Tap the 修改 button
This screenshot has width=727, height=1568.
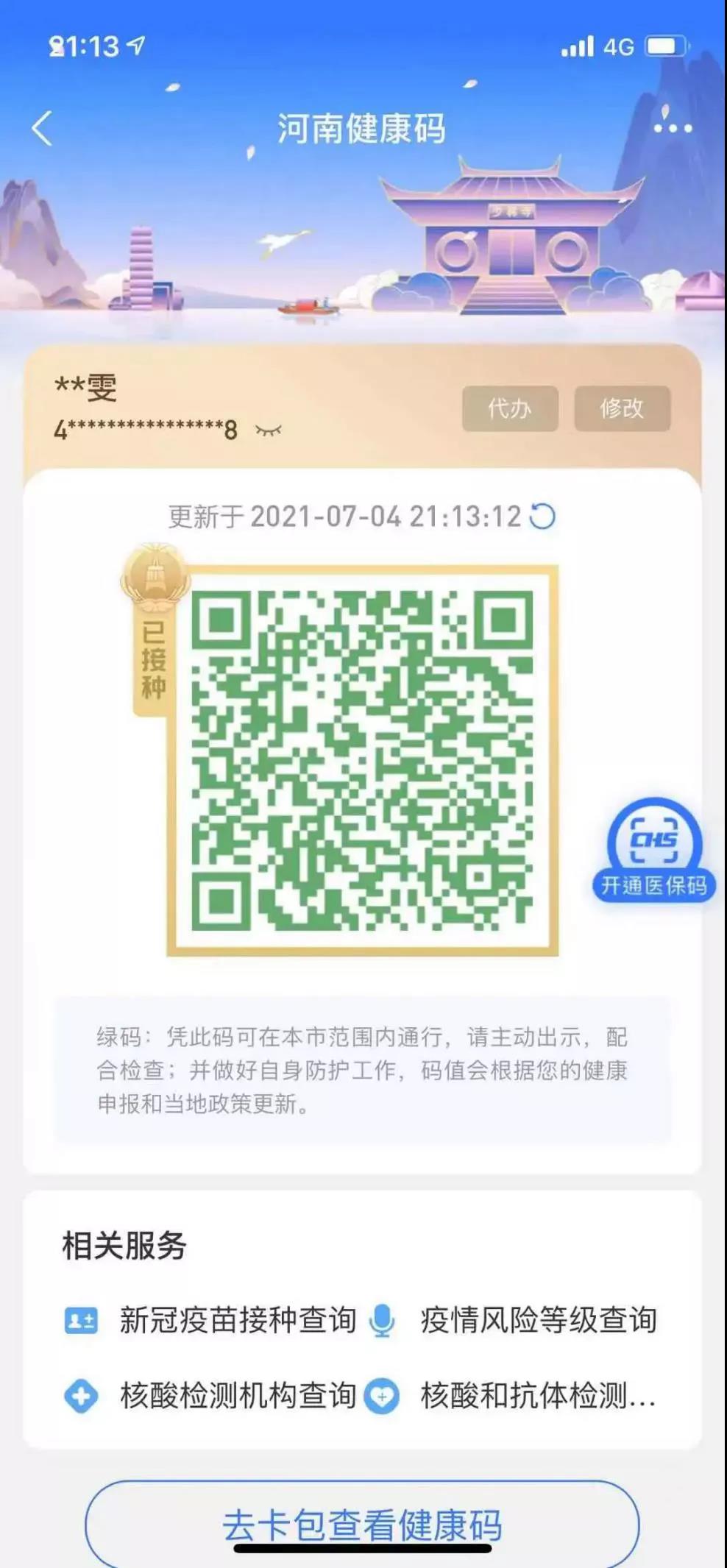coord(622,408)
